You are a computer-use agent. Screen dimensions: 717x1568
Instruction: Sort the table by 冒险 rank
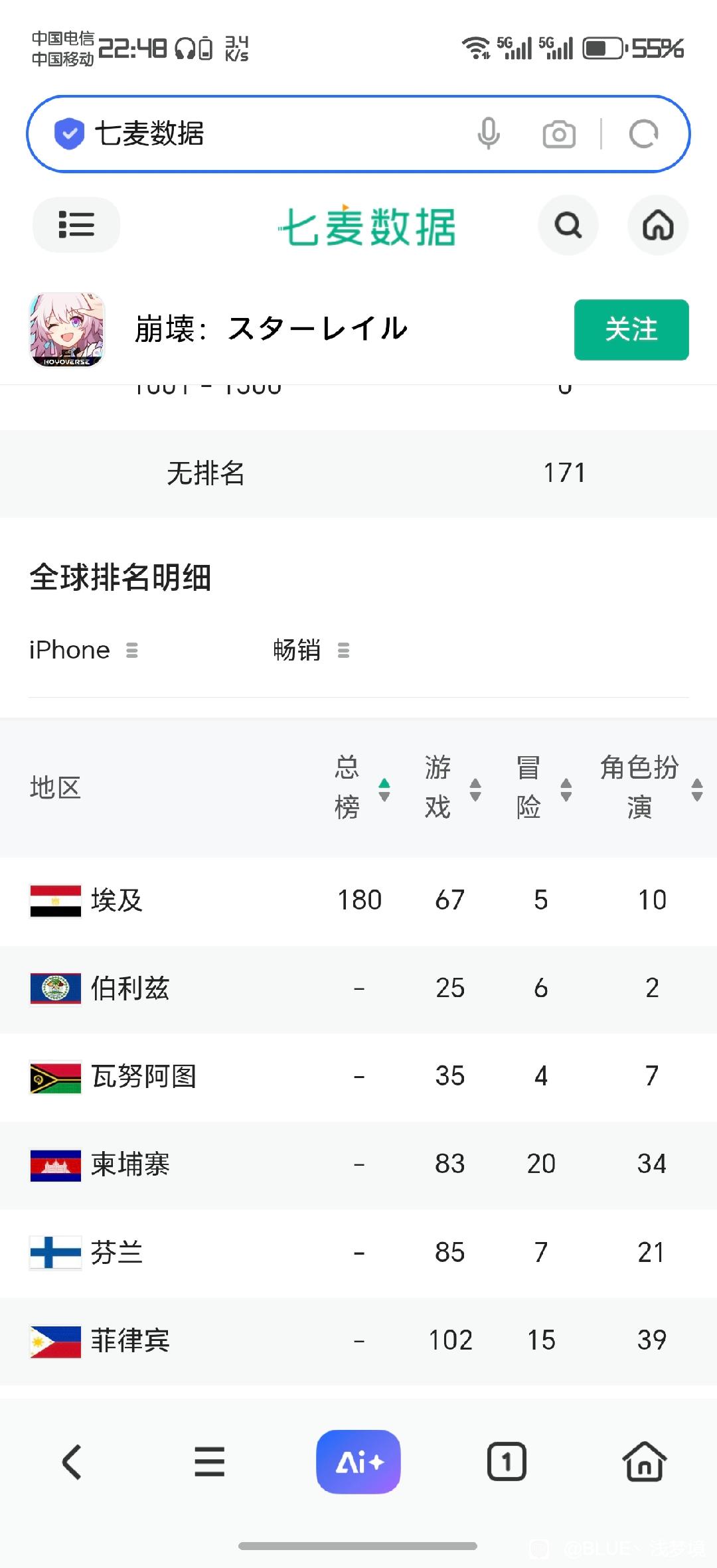[544, 788]
